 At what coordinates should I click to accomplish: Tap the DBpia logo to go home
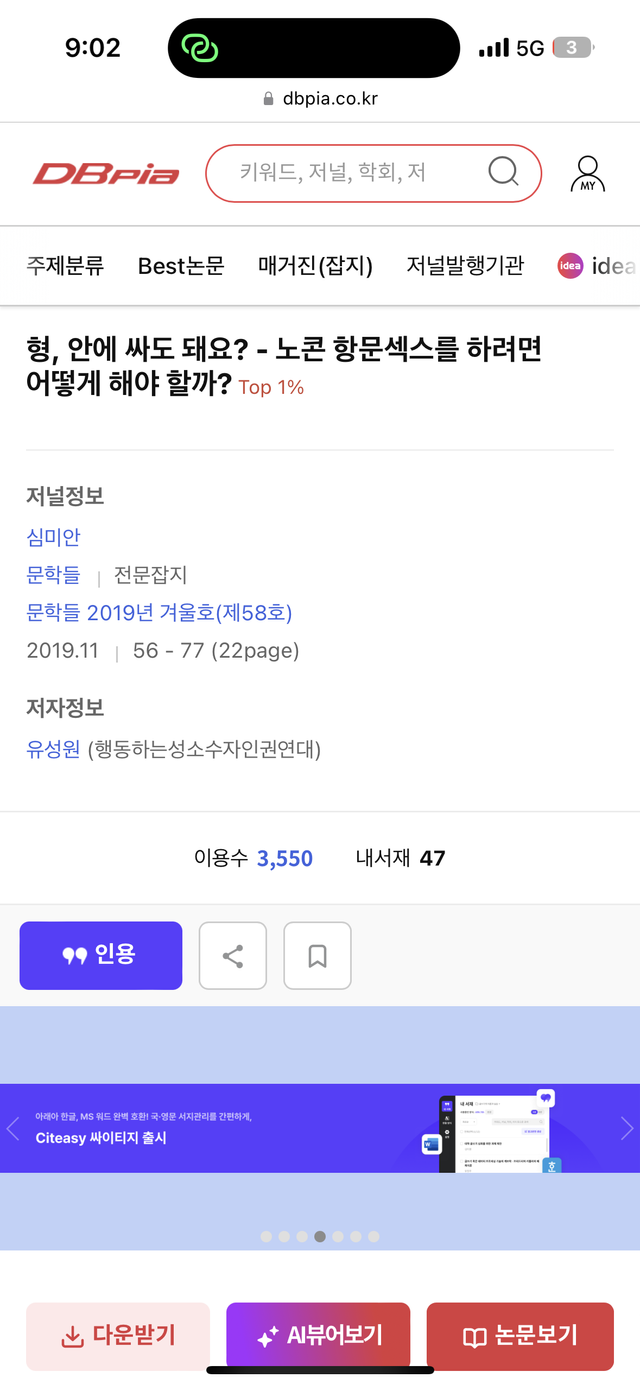tap(106, 174)
